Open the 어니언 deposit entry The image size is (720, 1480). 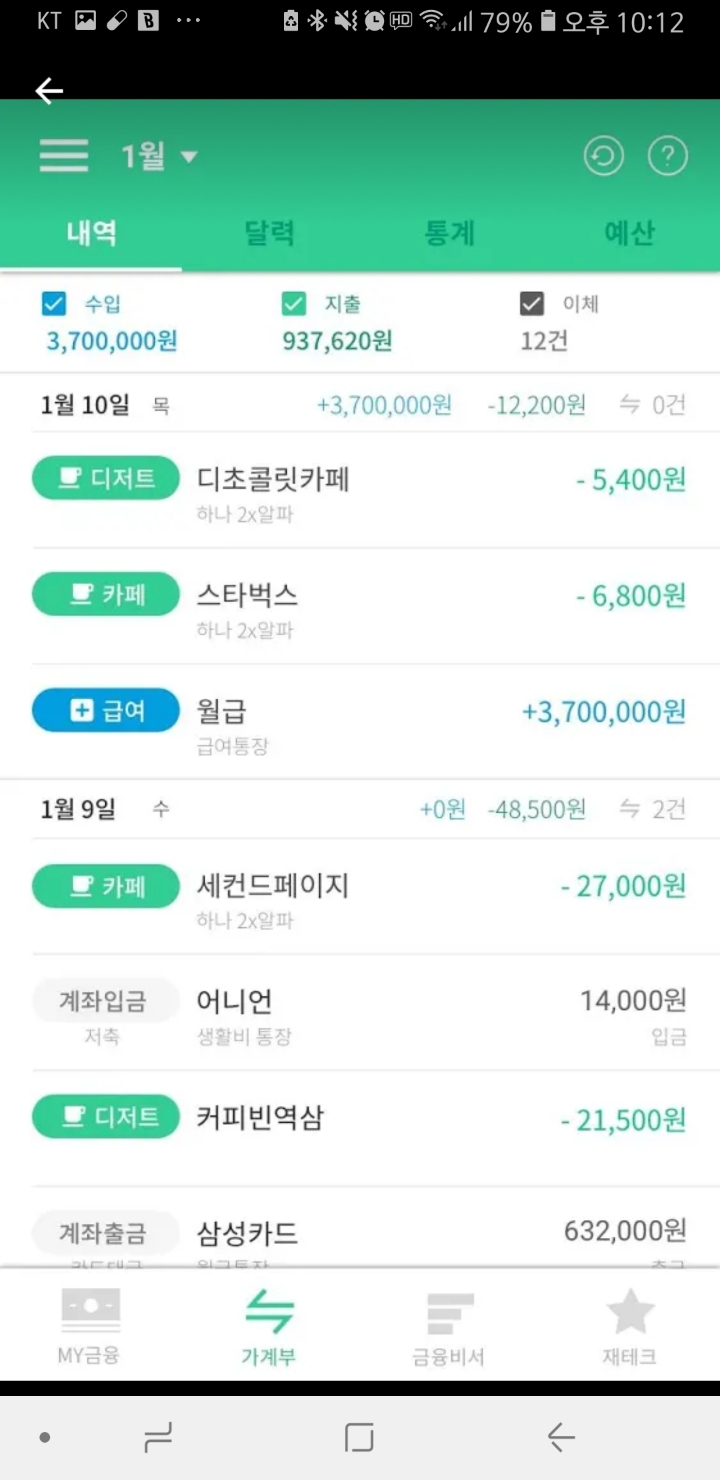pos(360,1013)
